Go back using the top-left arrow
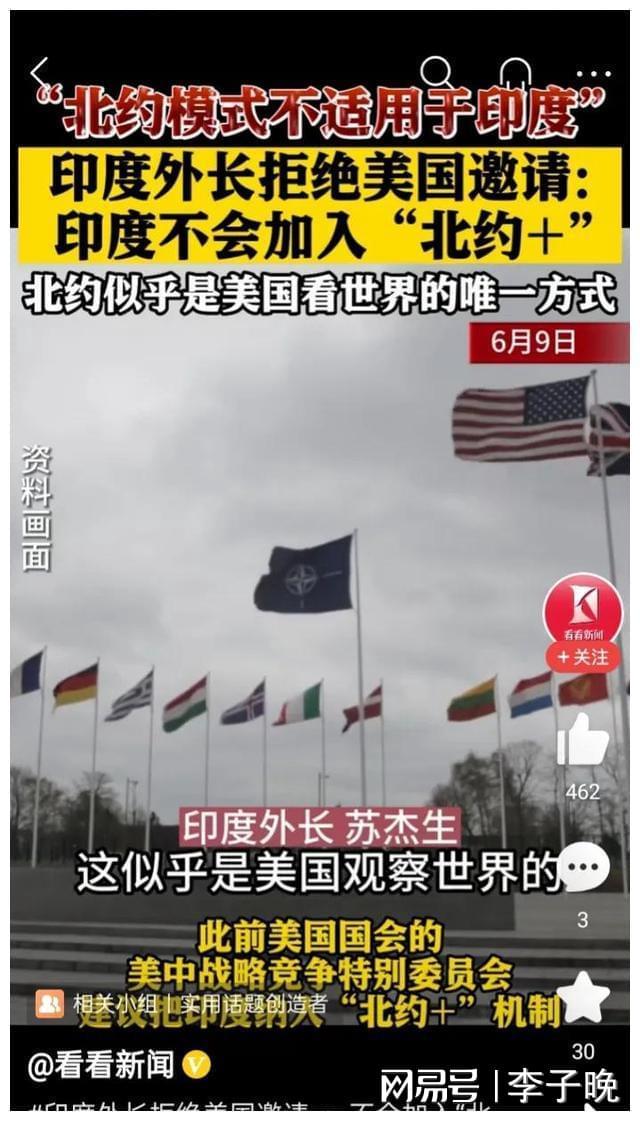This screenshot has height=1121, width=640. [x=40, y=72]
